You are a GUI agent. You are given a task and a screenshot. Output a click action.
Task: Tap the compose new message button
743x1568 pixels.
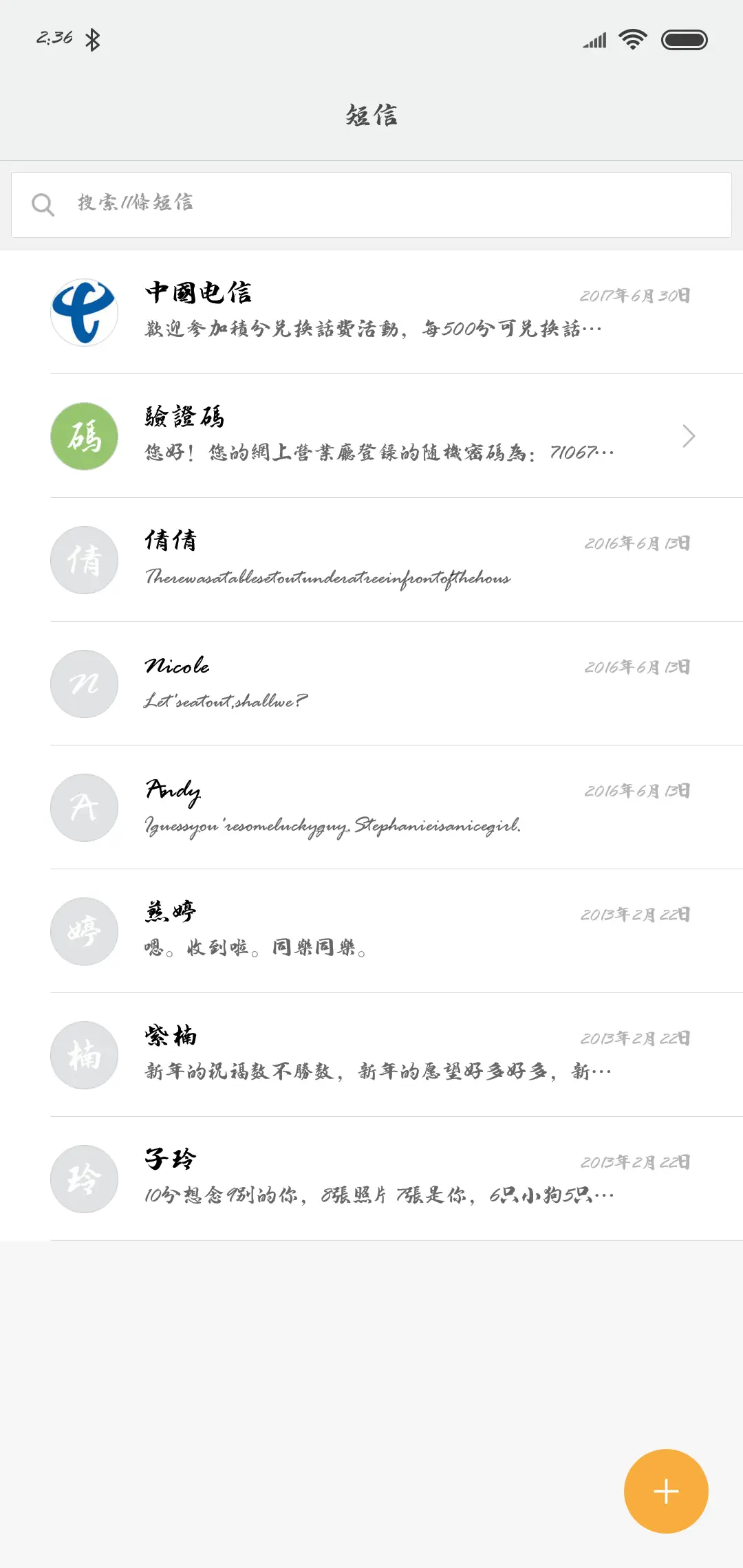(x=665, y=1491)
